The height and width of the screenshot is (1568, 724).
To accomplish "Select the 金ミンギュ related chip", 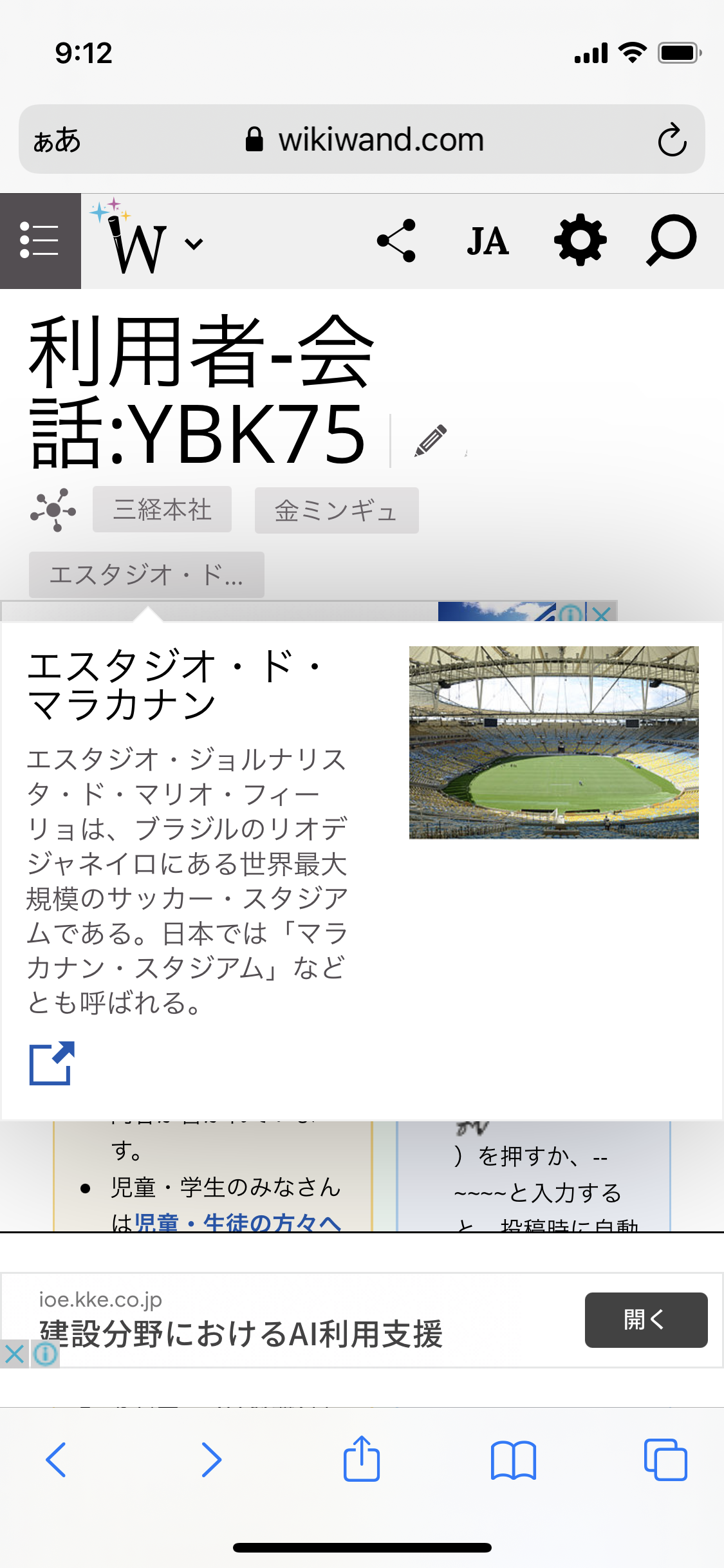I will pyautogui.click(x=336, y=511).
